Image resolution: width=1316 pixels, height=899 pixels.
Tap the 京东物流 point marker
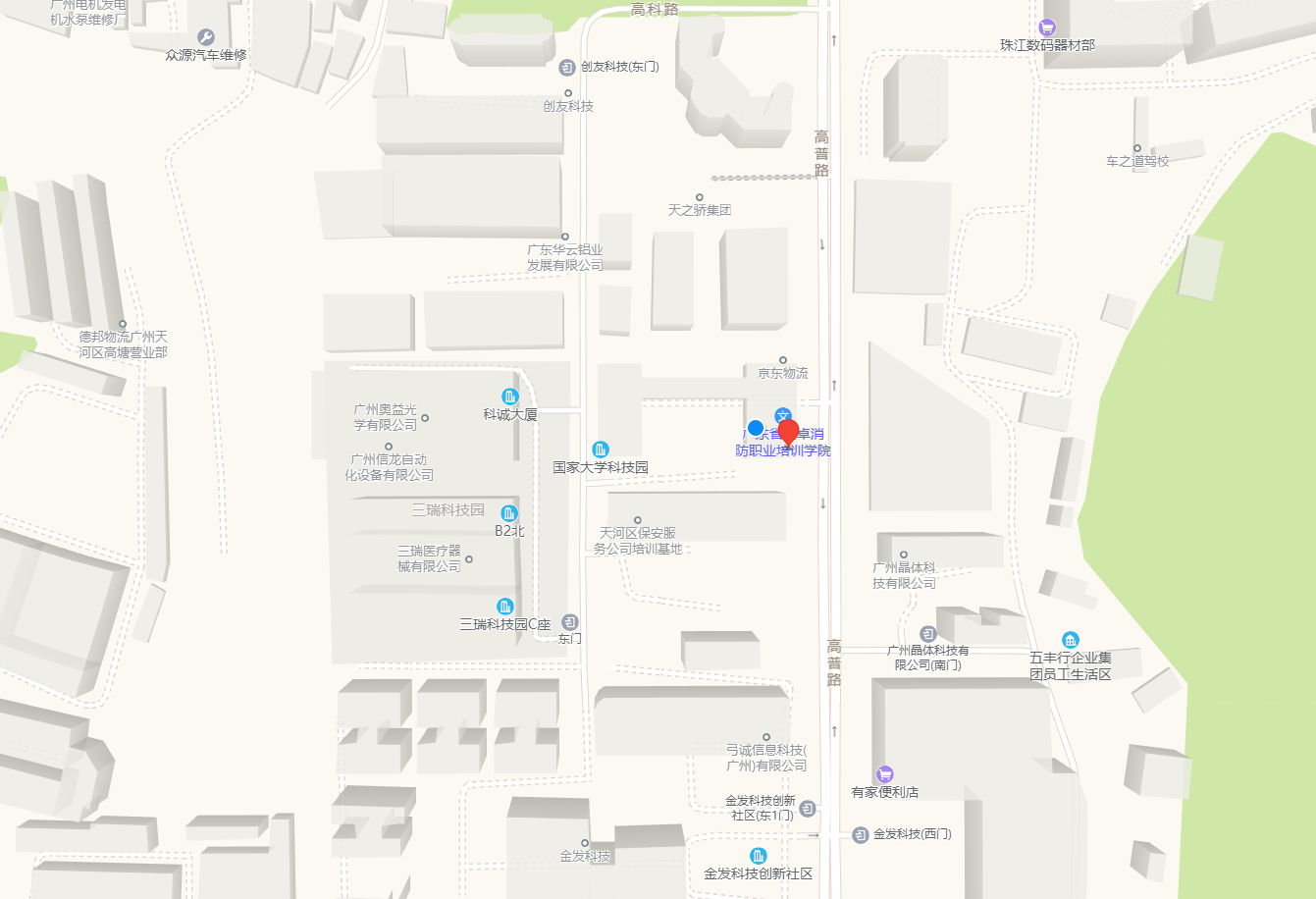[783, 360]
